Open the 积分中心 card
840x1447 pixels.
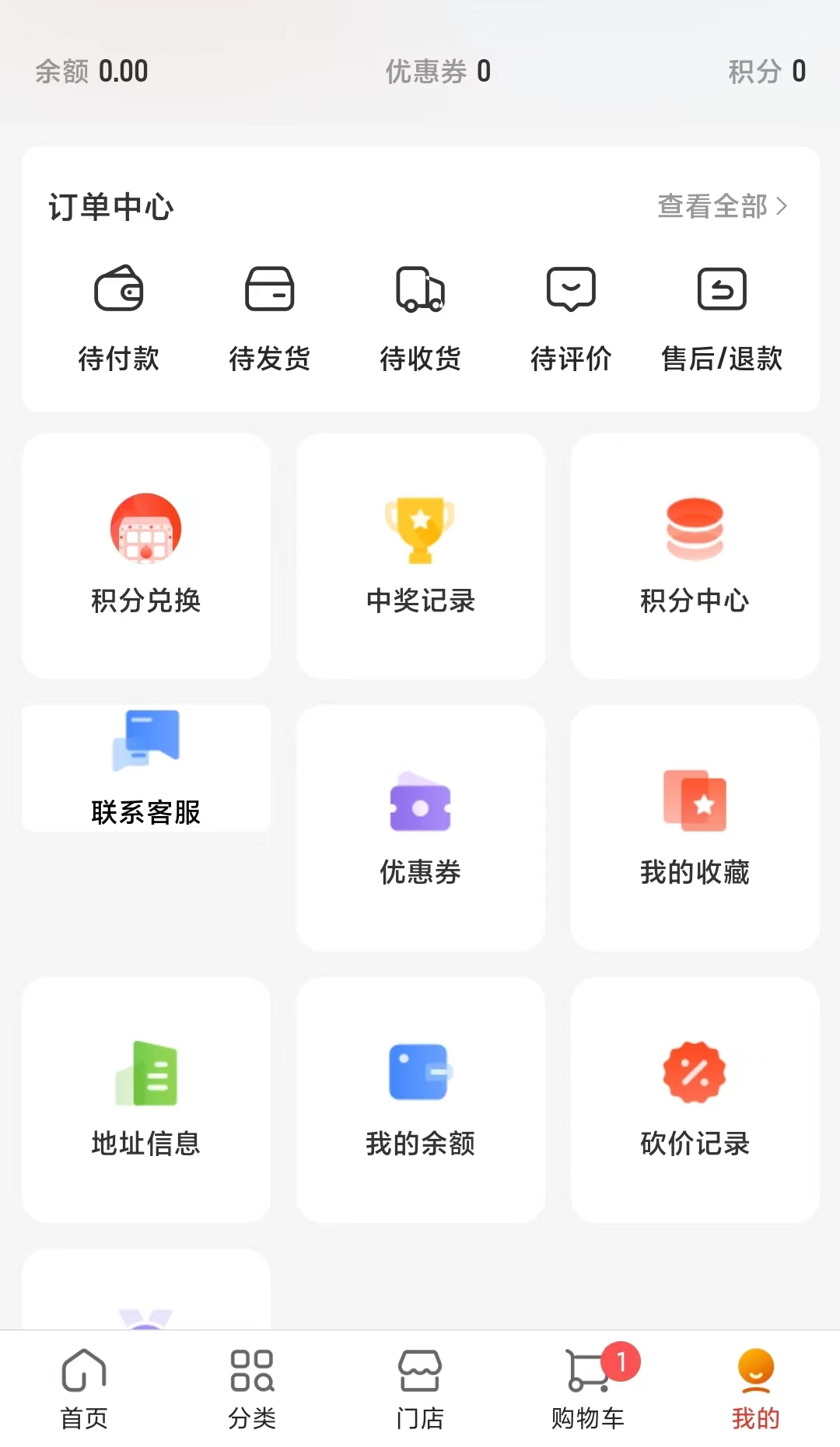(695, 556)
